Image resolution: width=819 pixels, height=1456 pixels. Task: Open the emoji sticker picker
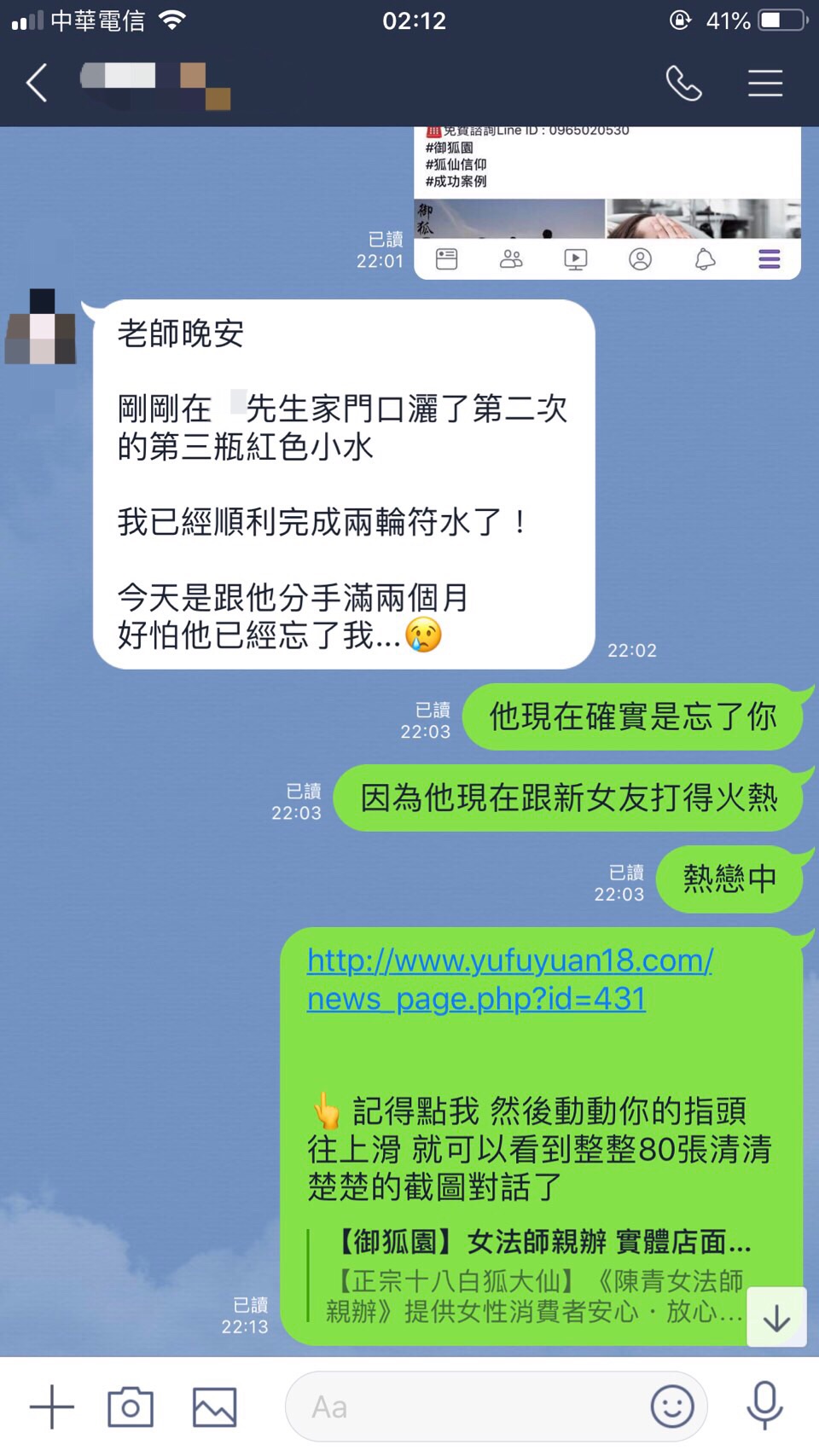click(672, 1406)
